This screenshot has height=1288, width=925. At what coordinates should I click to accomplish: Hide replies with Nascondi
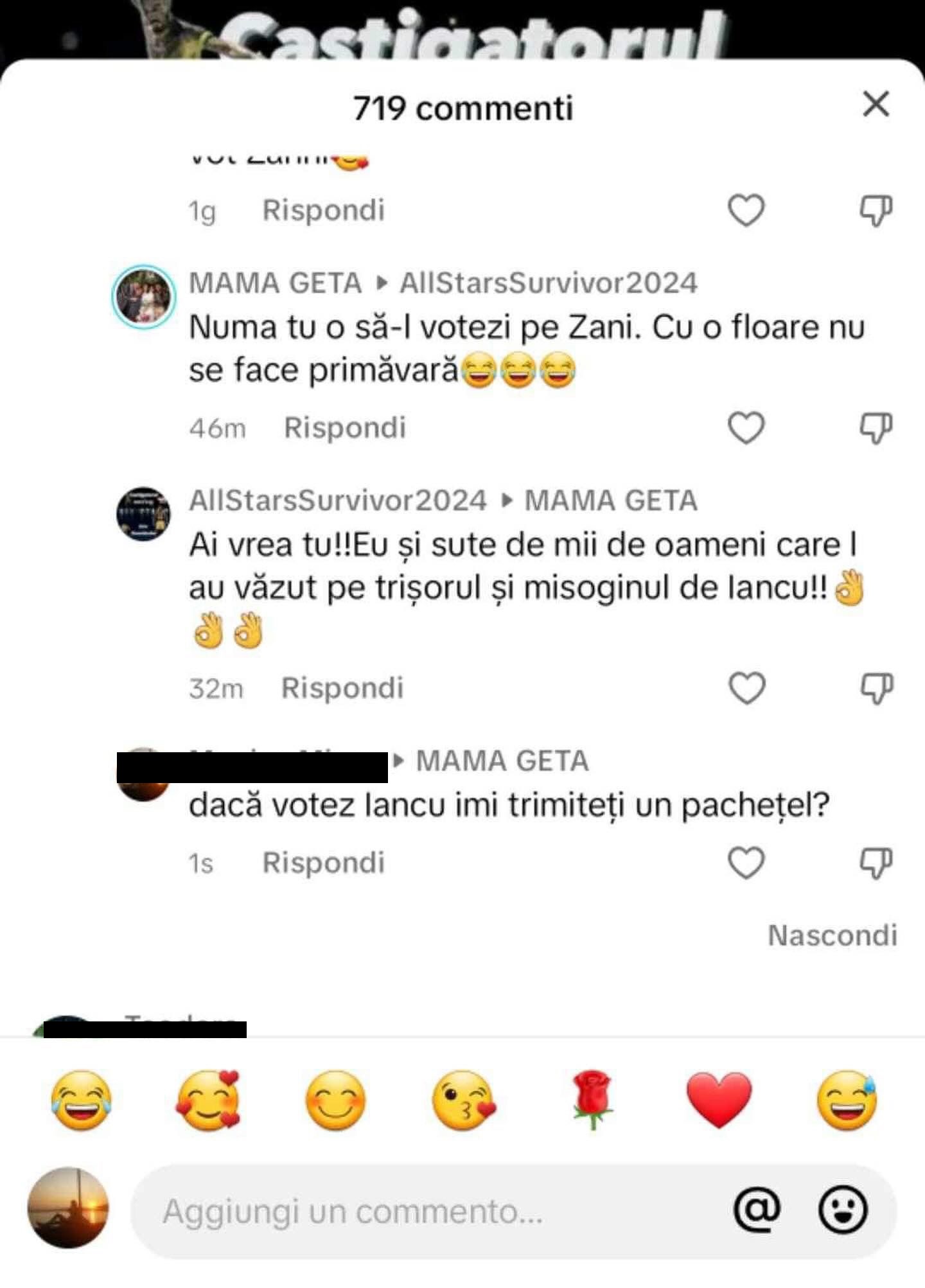(x=833, y=935)
